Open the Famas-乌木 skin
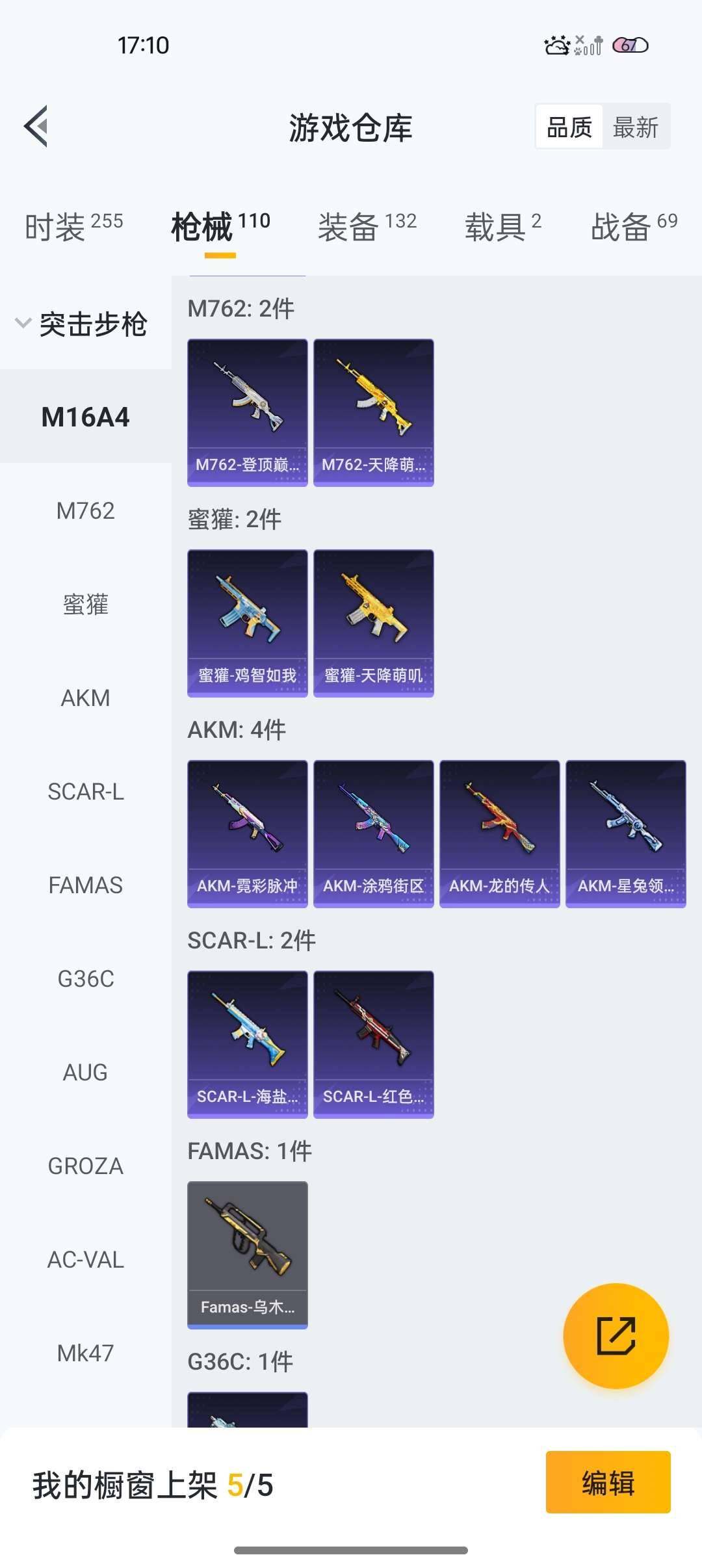Viewport: 702px width, 1568px height. [x=247, y=1255]
